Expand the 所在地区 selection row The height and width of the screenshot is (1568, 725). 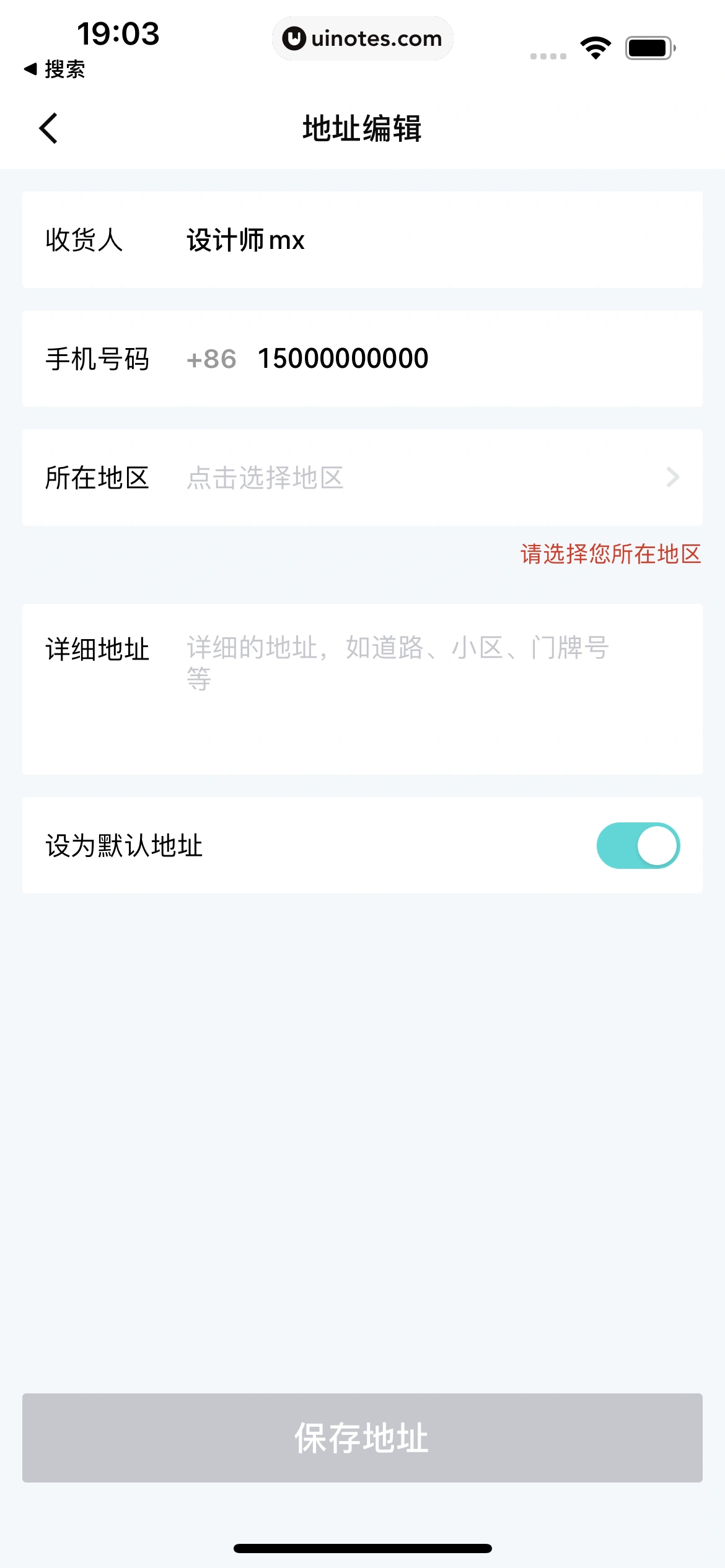click(x=362, y=477)
